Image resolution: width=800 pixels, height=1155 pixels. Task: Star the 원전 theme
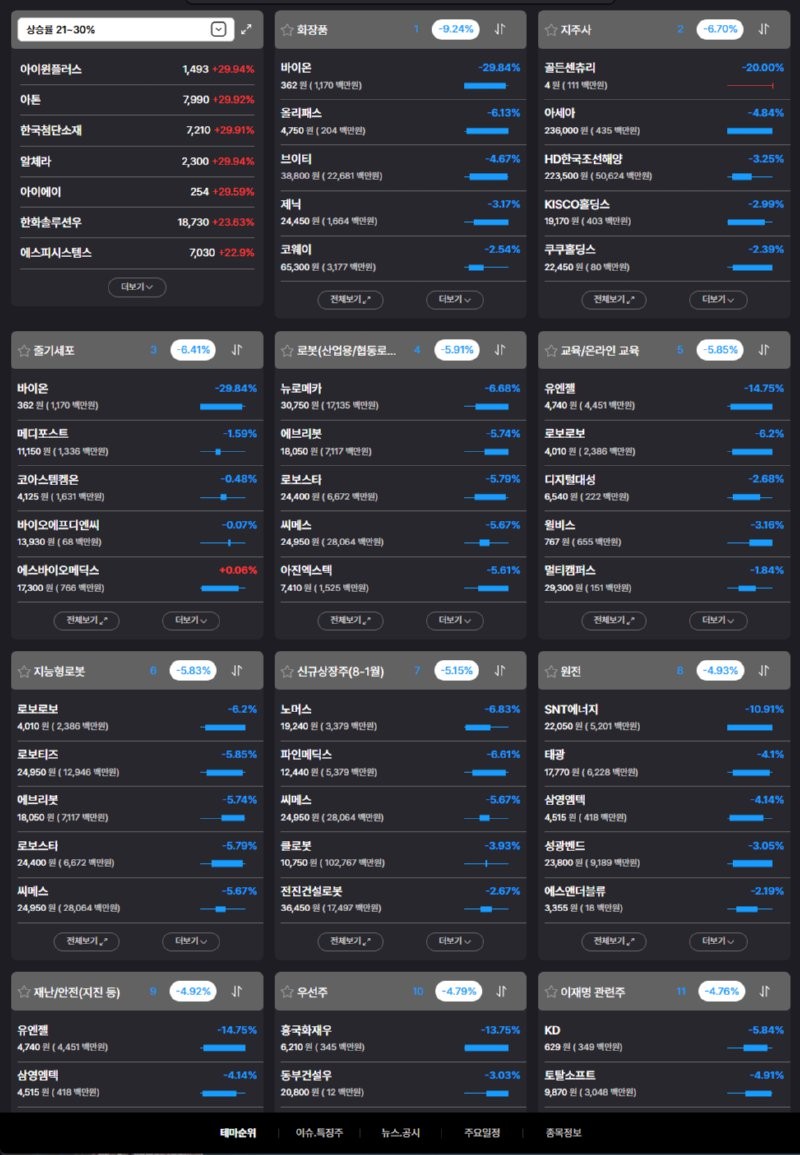(551, 671)
